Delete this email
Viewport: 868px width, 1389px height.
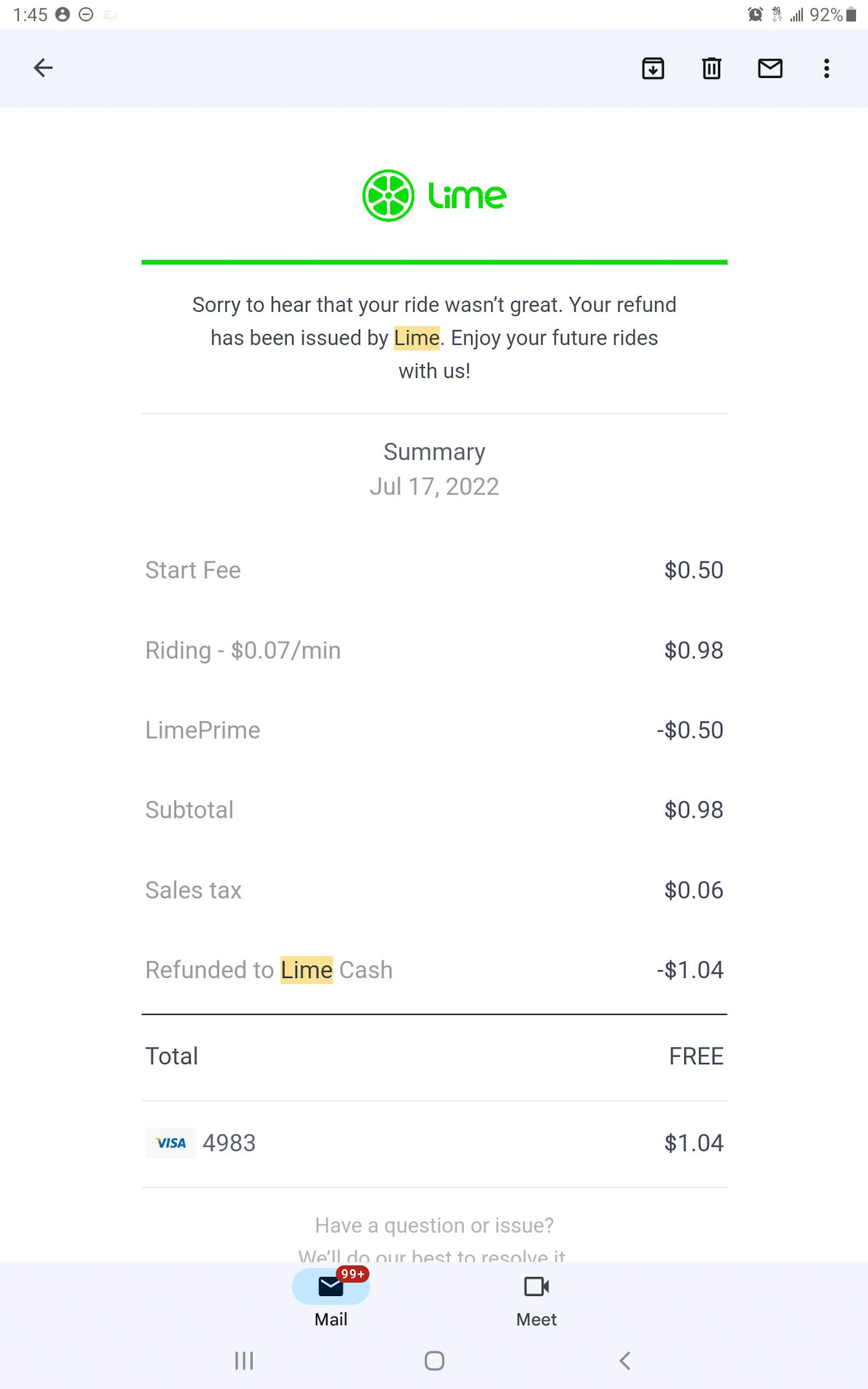711,69
